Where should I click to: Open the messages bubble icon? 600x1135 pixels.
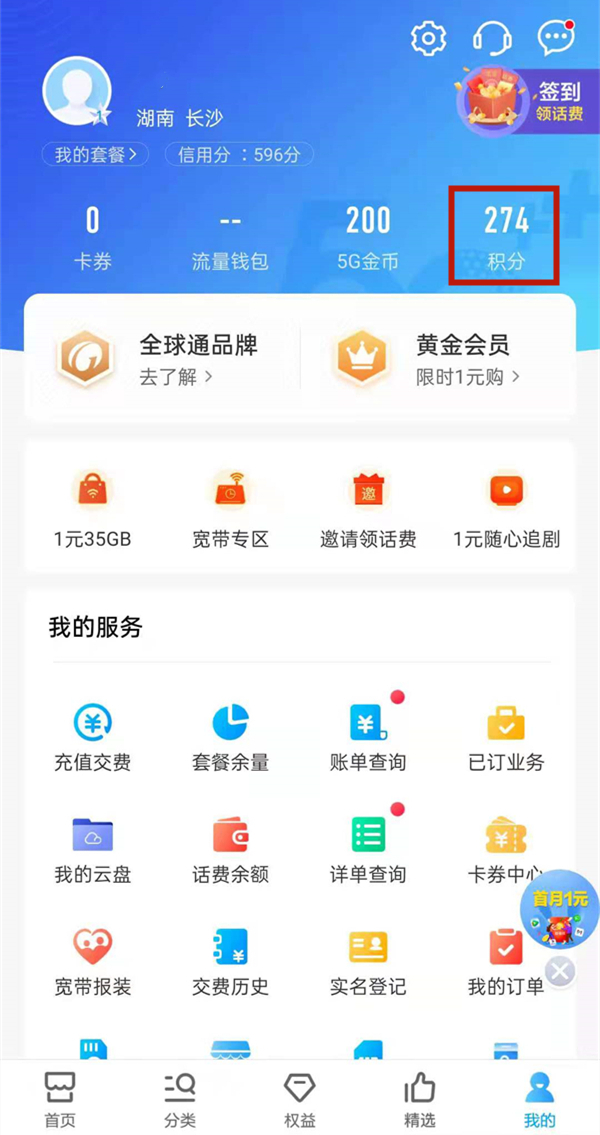click(x=555, y=38)
